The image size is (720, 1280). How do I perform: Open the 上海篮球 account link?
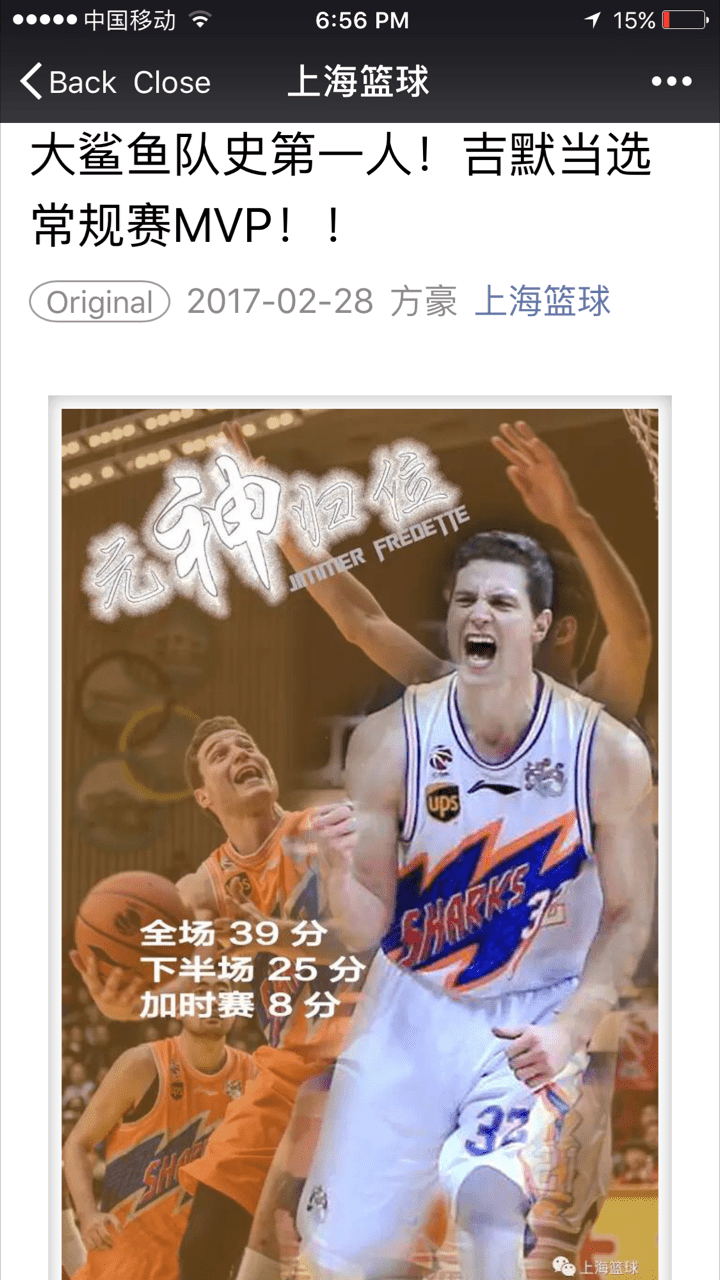542,301
